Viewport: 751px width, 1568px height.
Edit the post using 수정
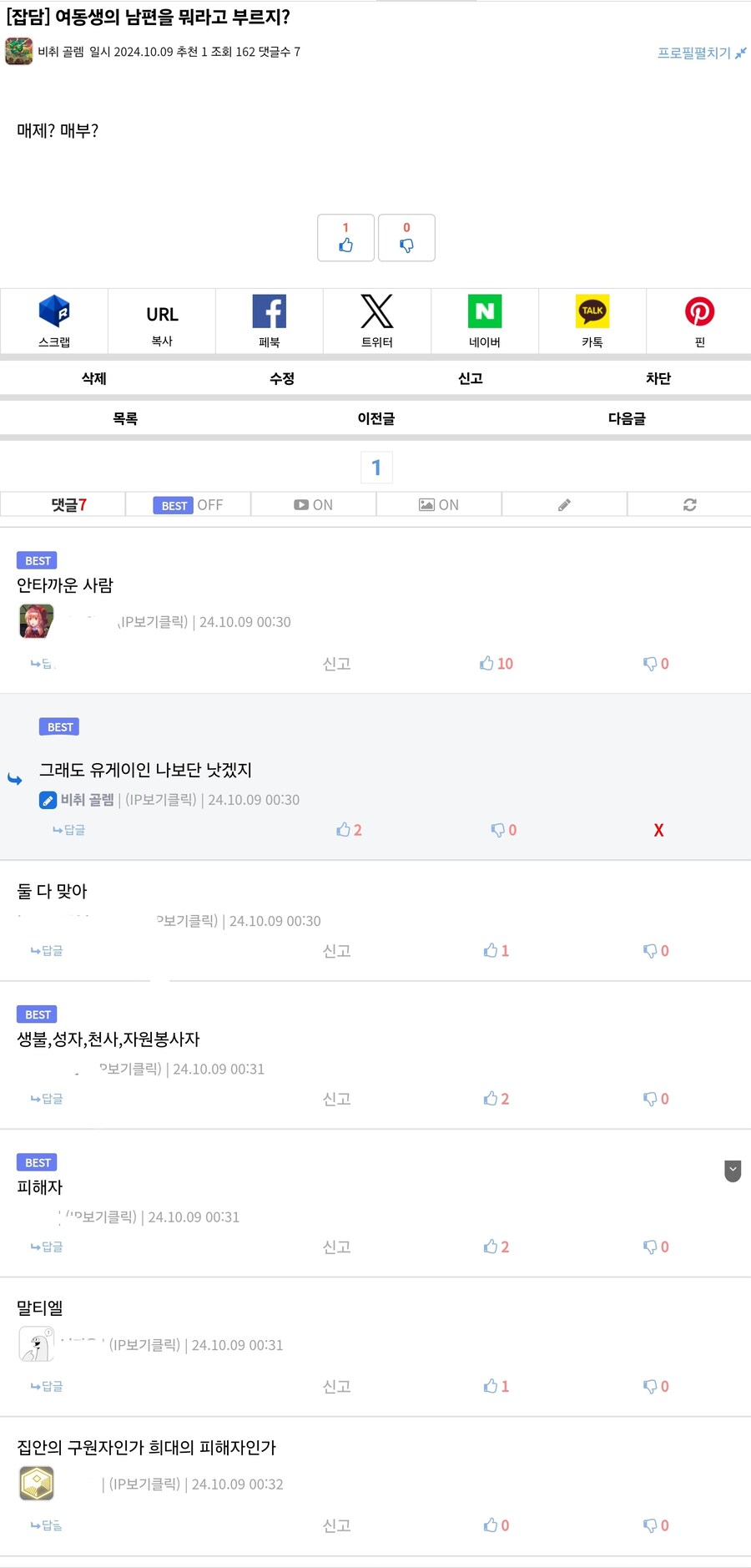pos(282,378)
